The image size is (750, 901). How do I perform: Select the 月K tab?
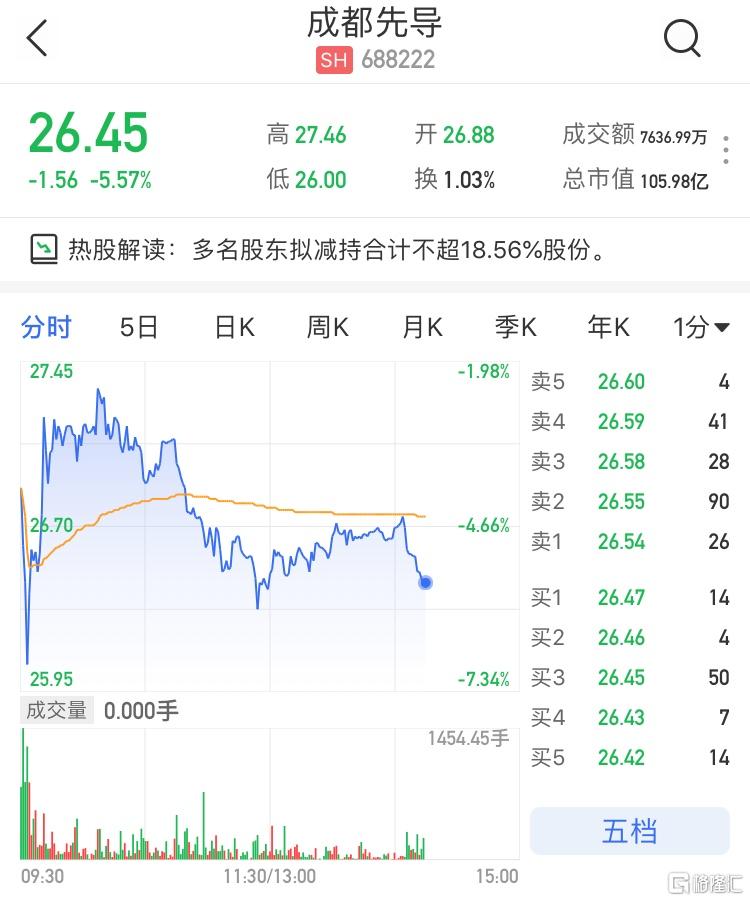420,327
